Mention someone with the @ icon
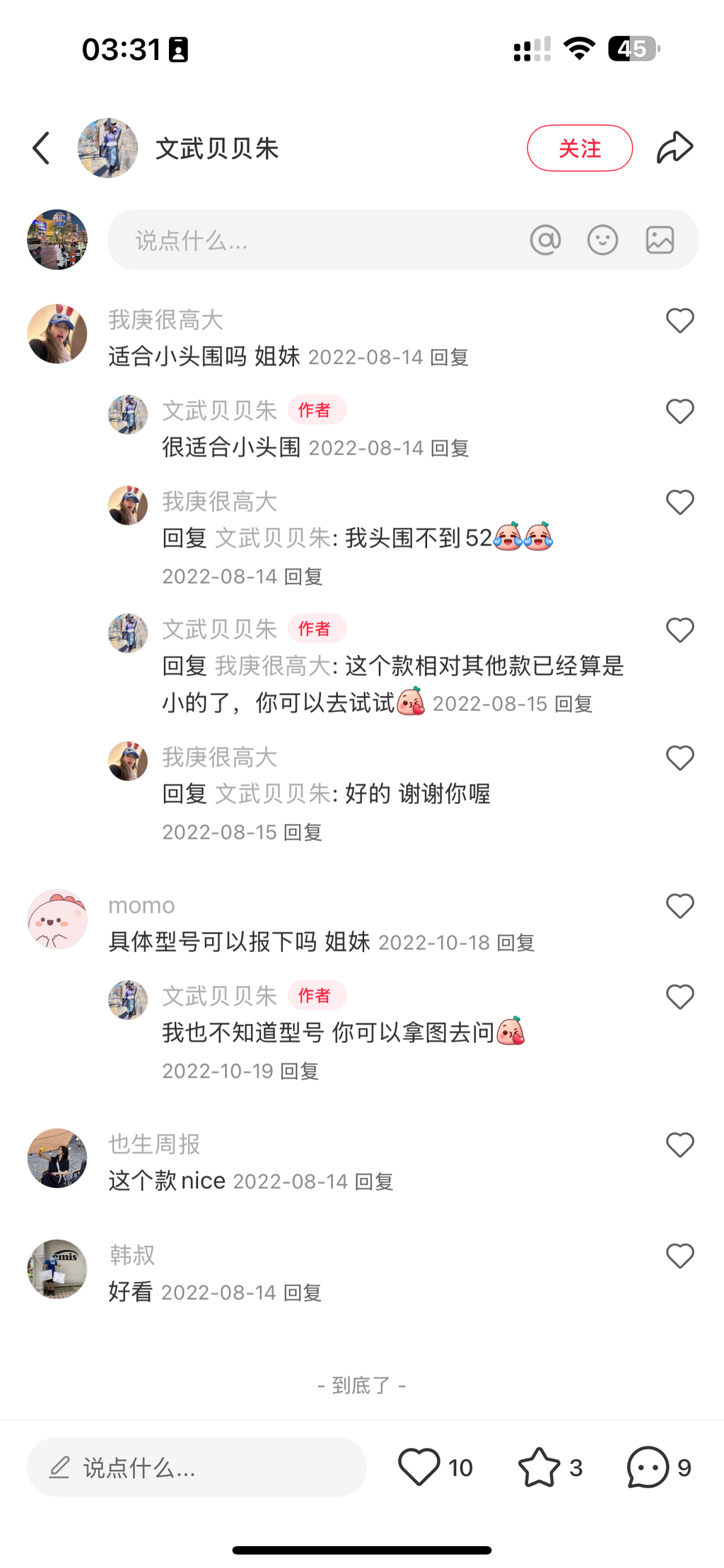The height and width of the screenshot is (1568, 724). coord(545,240)
